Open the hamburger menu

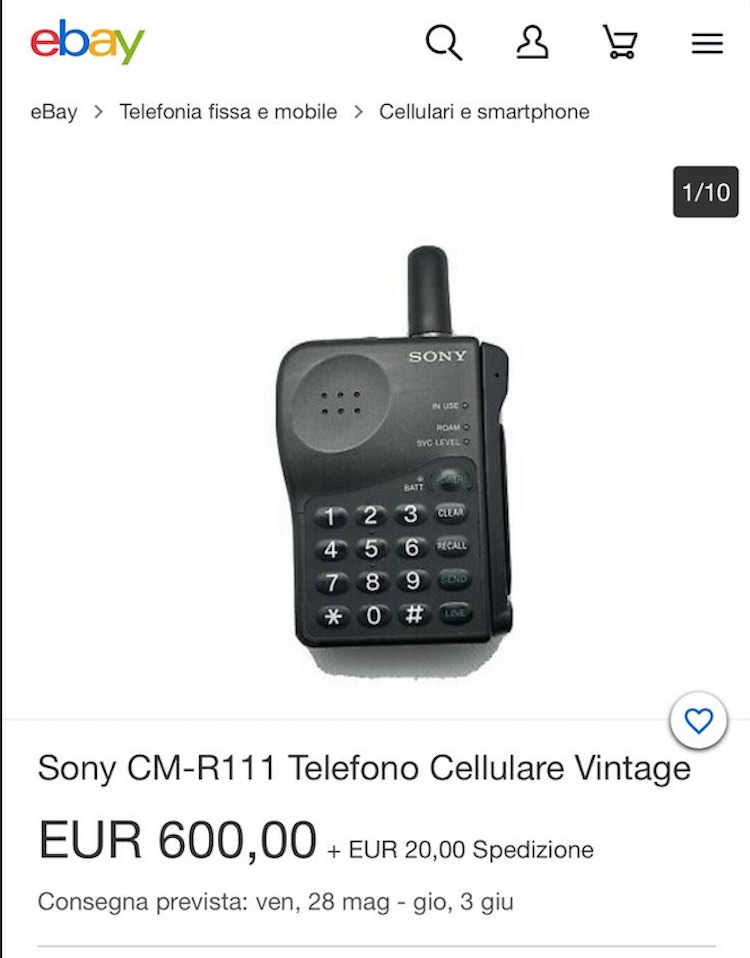pos(707,43)
